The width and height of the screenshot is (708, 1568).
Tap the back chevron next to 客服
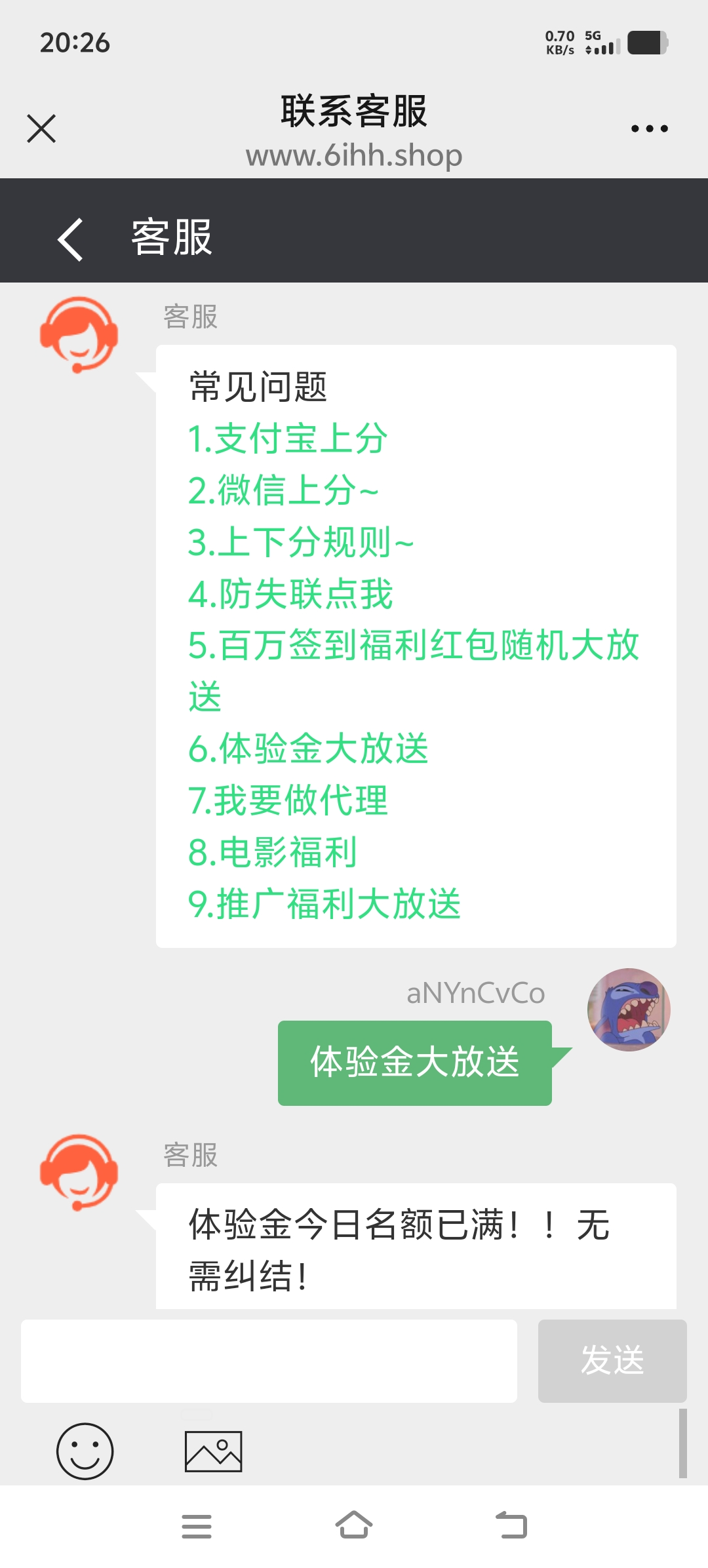coord(70,241)
